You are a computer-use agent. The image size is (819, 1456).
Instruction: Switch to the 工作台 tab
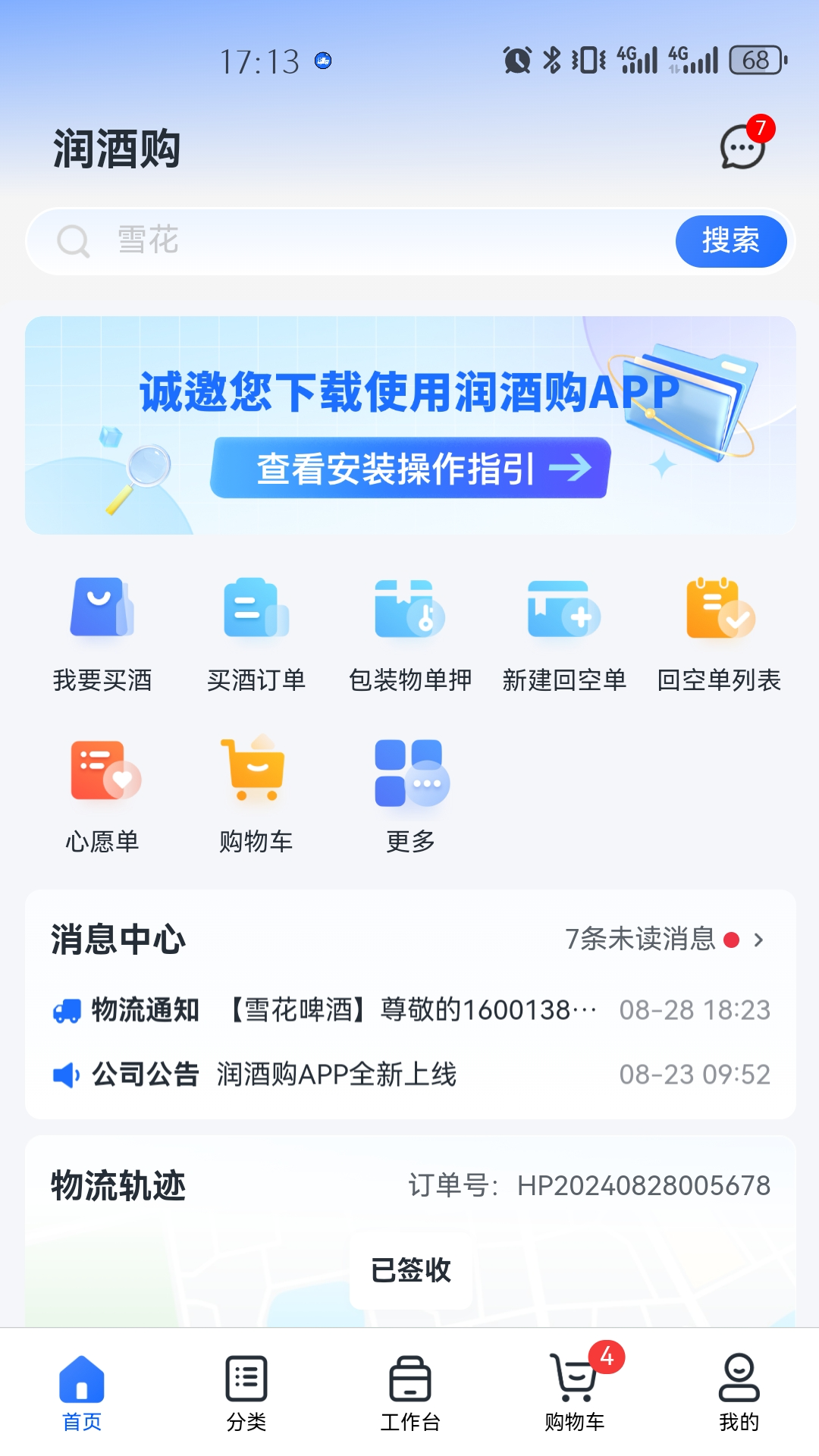coord(410,1392)
